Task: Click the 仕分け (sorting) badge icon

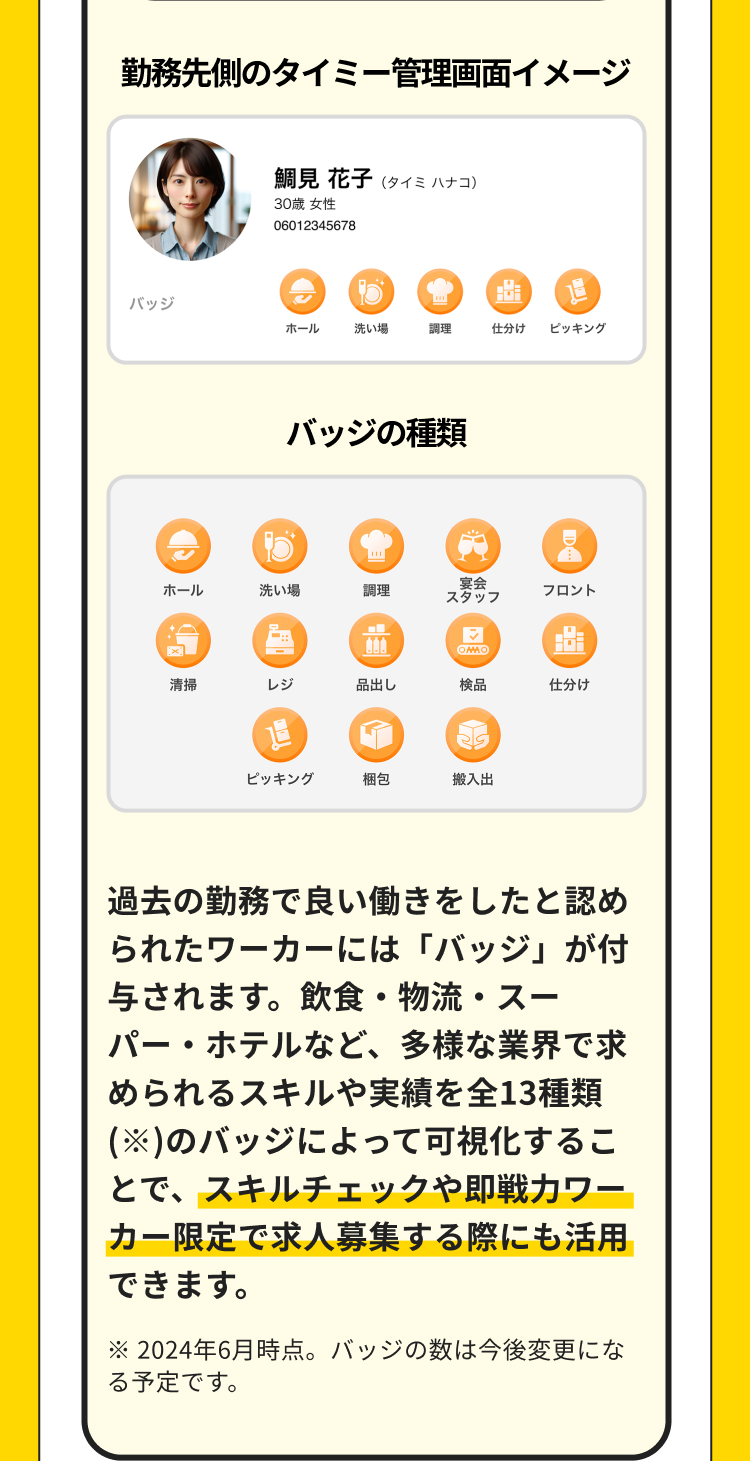Action: click(568, 643)
